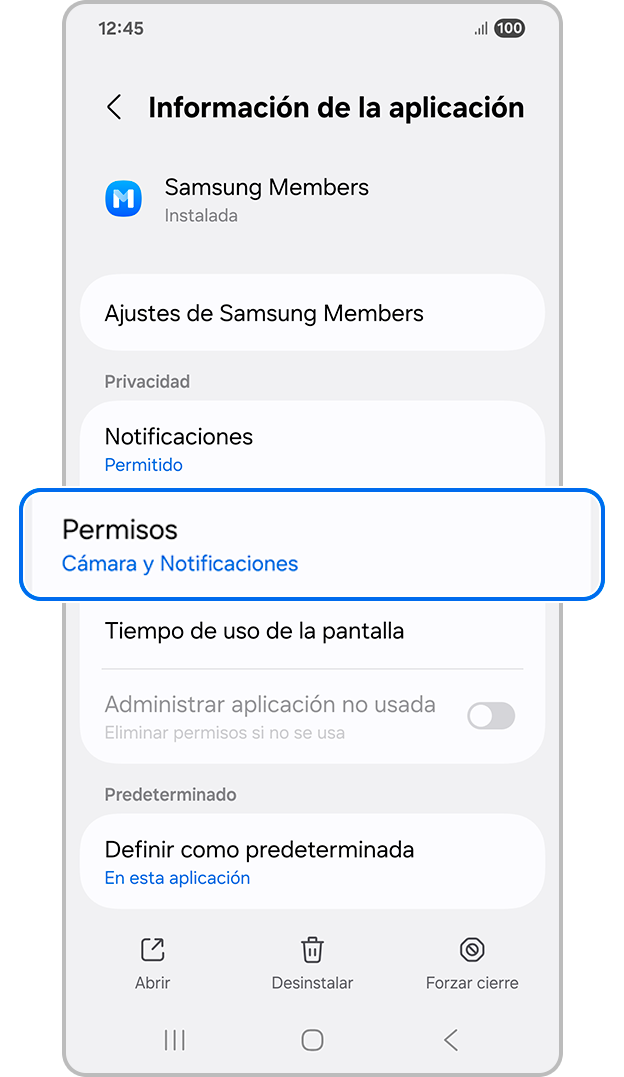Open Tiempo de uso de la pantalla
This screenshot has height=1077, width=624.
click(312, 631)
